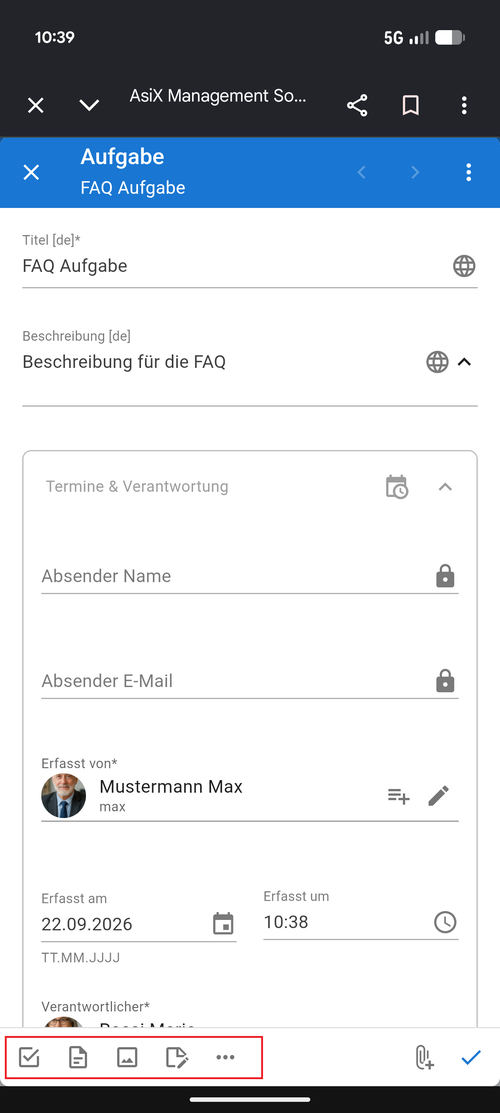Open translations globe for the Titel field
The height and width of the screenshot is (1113, 500).
click(x=464, y=266)
